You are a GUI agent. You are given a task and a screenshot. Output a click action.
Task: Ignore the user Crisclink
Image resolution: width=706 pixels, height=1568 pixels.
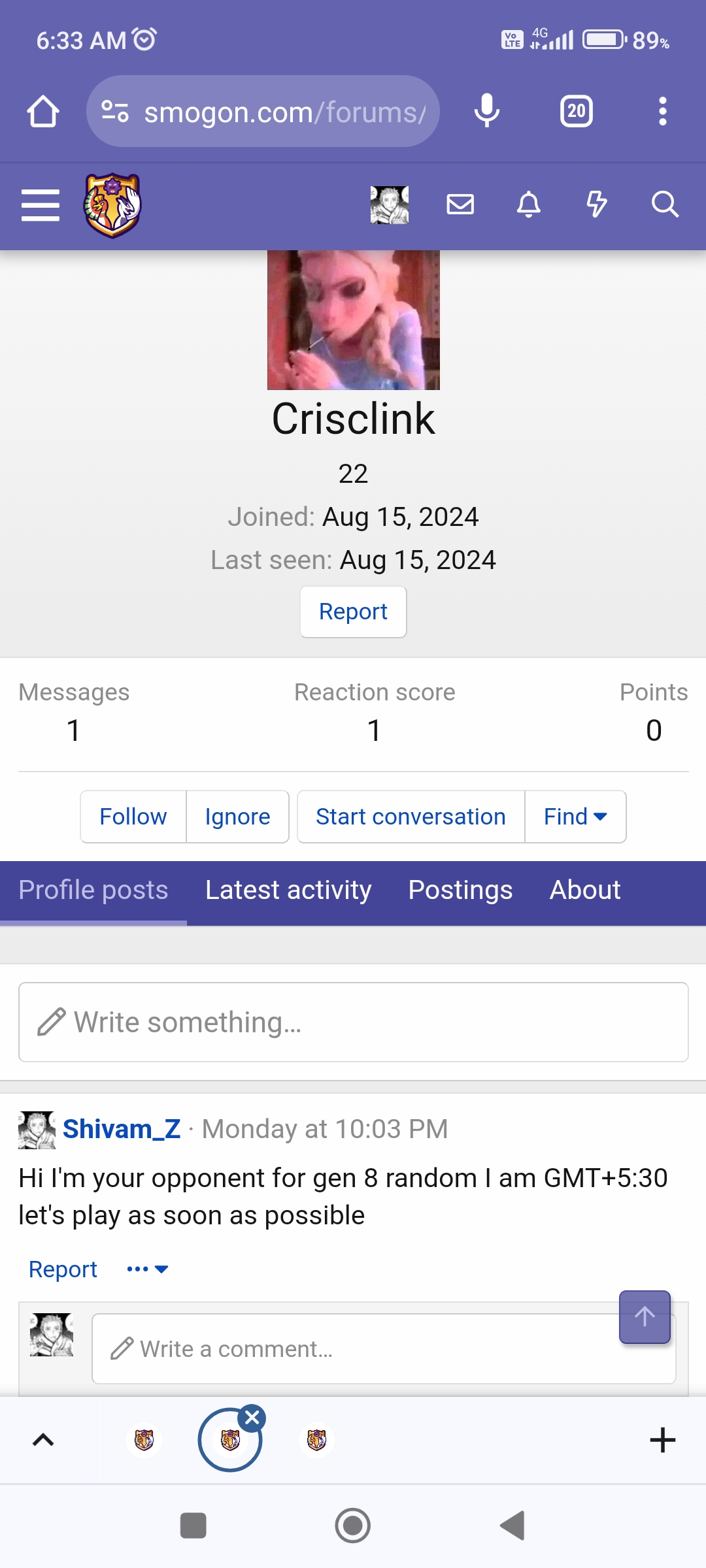point(237,817)
